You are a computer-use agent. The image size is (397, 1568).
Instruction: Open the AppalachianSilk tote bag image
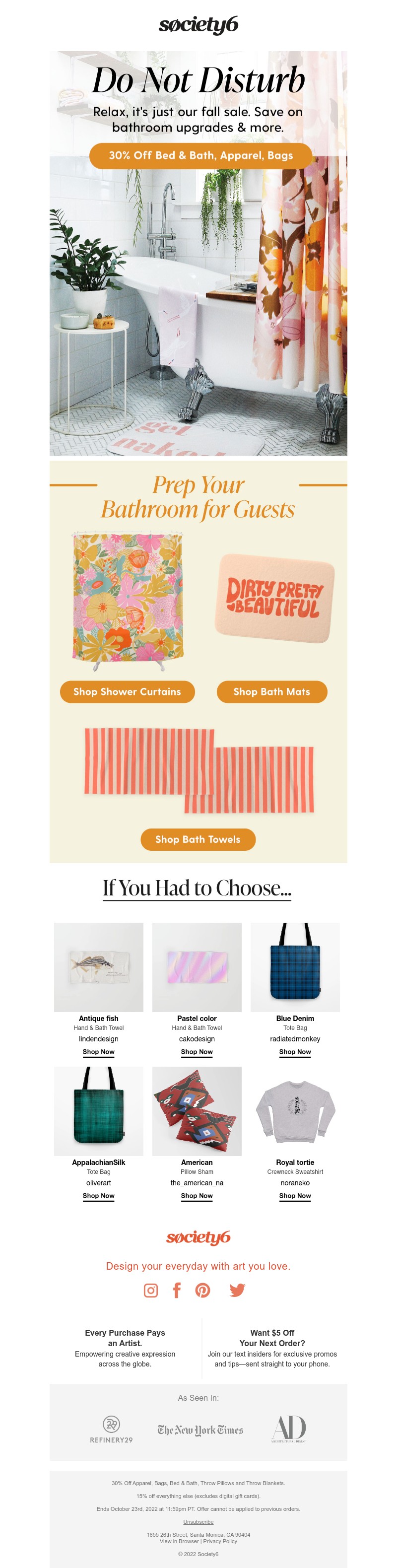point(99,1111)
